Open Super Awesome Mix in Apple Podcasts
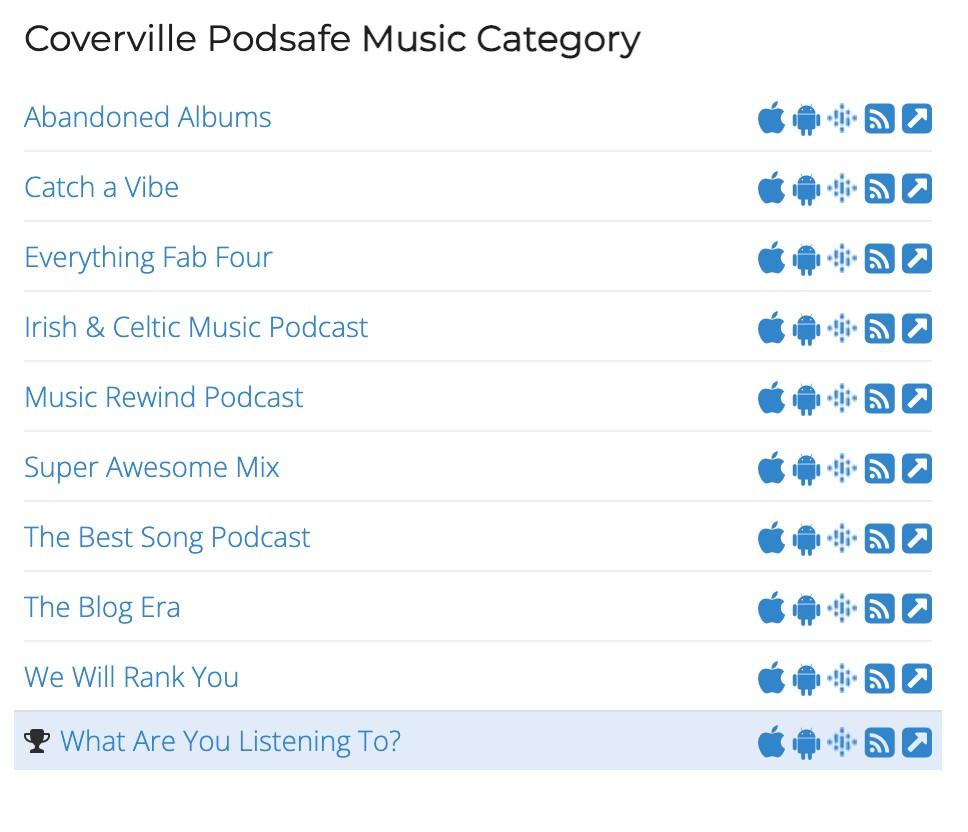Screen dimensions: 968x832 point(771,469)
